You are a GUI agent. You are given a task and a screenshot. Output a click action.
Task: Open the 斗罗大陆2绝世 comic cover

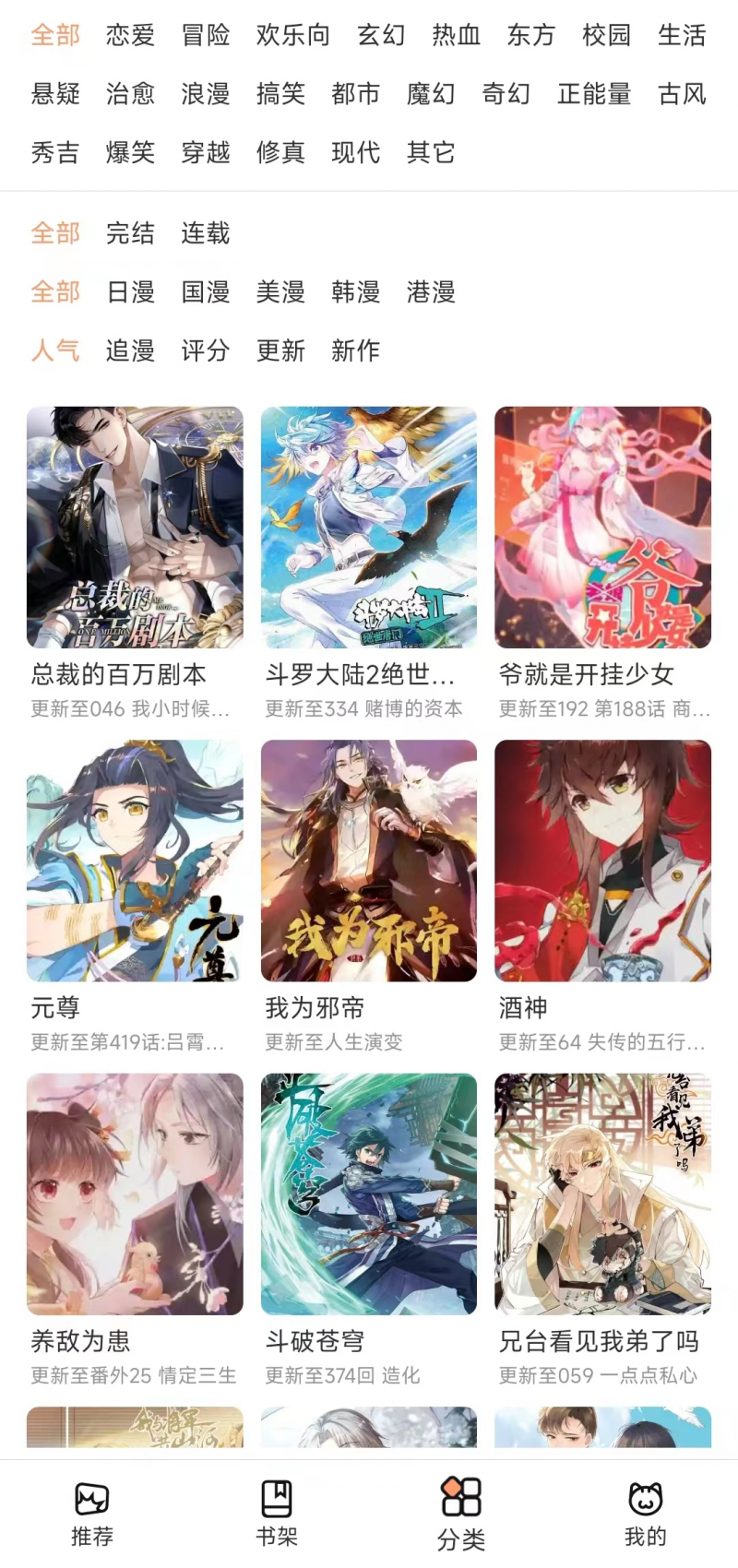click(368, 527)
